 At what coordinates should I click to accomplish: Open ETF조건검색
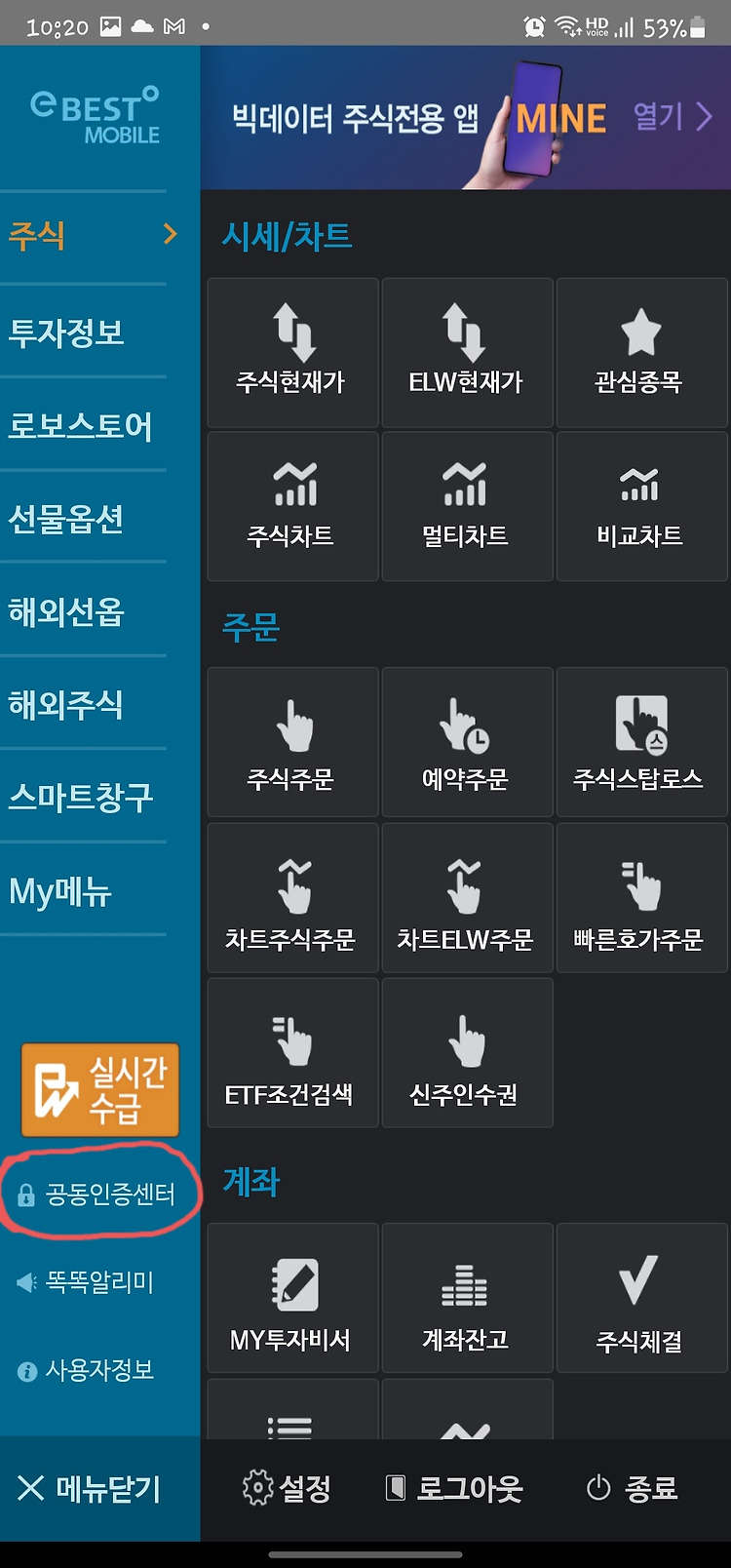coord(292,1053)
